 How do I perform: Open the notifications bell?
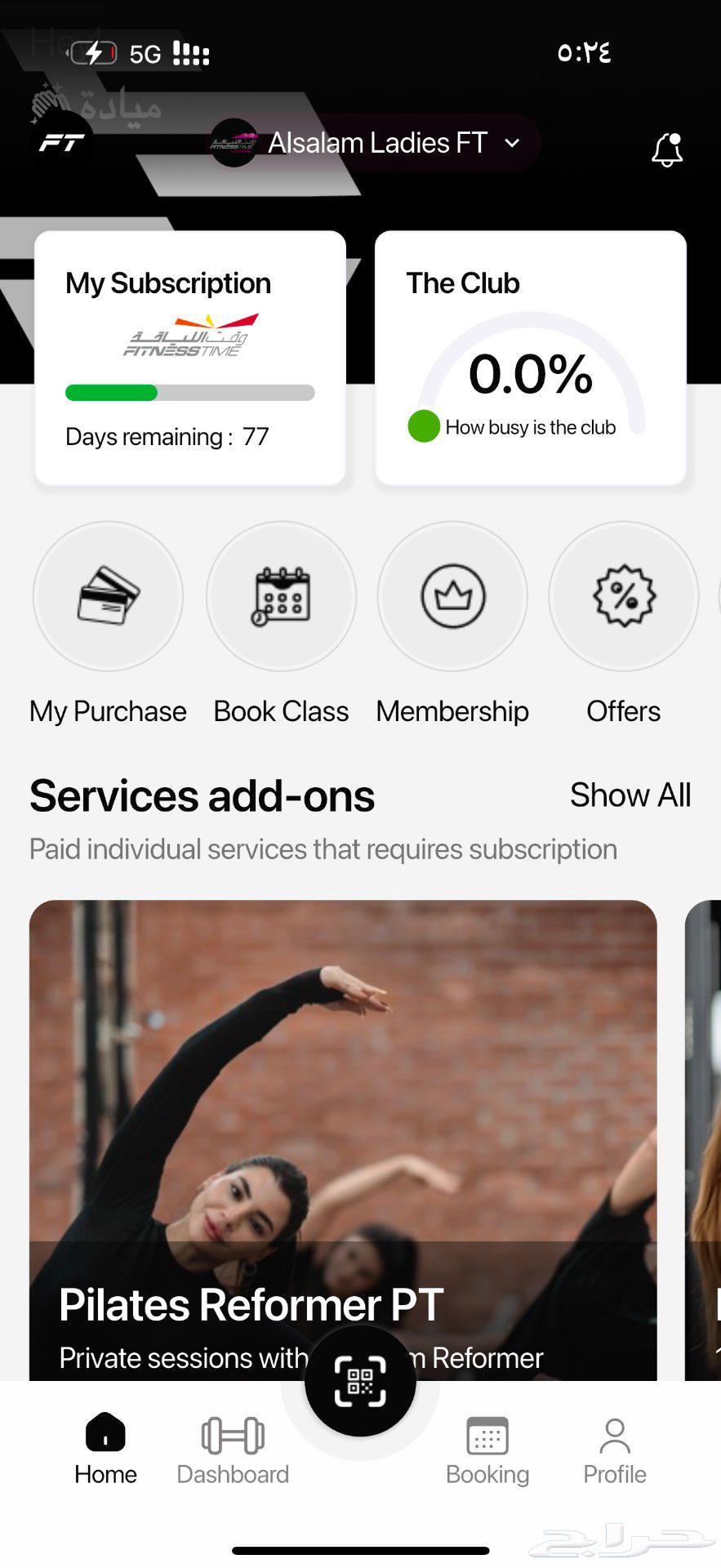666,150
